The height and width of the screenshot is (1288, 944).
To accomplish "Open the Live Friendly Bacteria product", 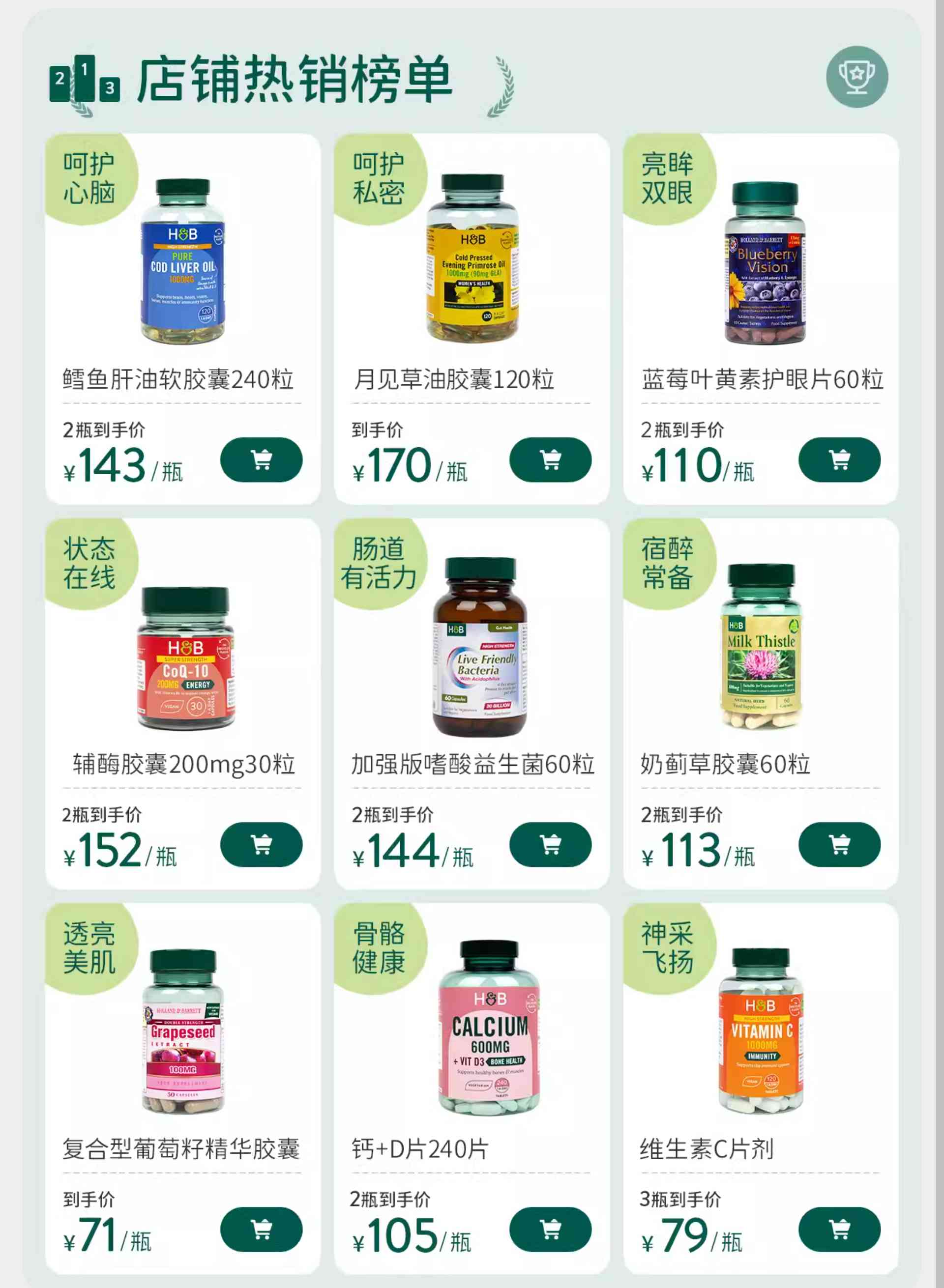I will click(480, 648).
